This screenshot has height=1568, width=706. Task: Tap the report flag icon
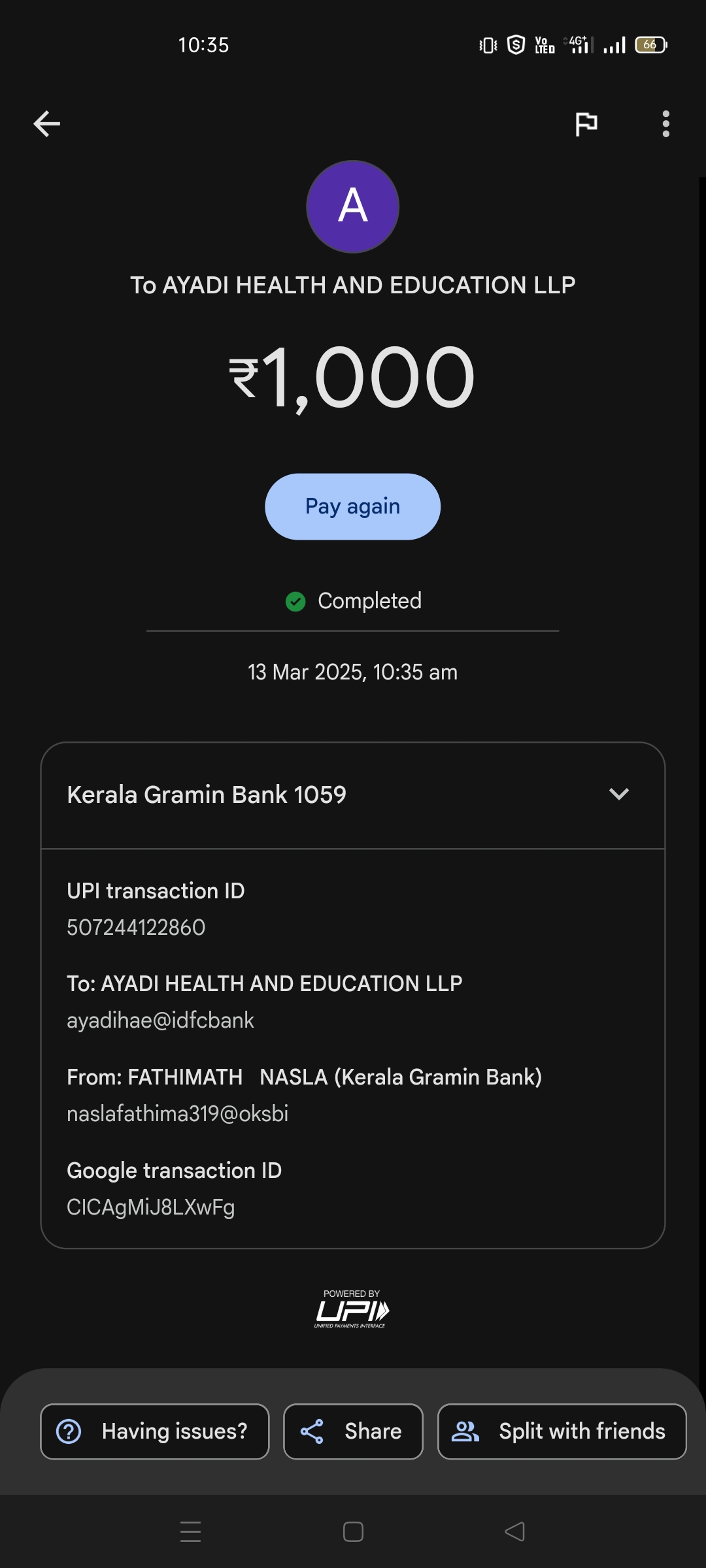click(x=586, y=123)
